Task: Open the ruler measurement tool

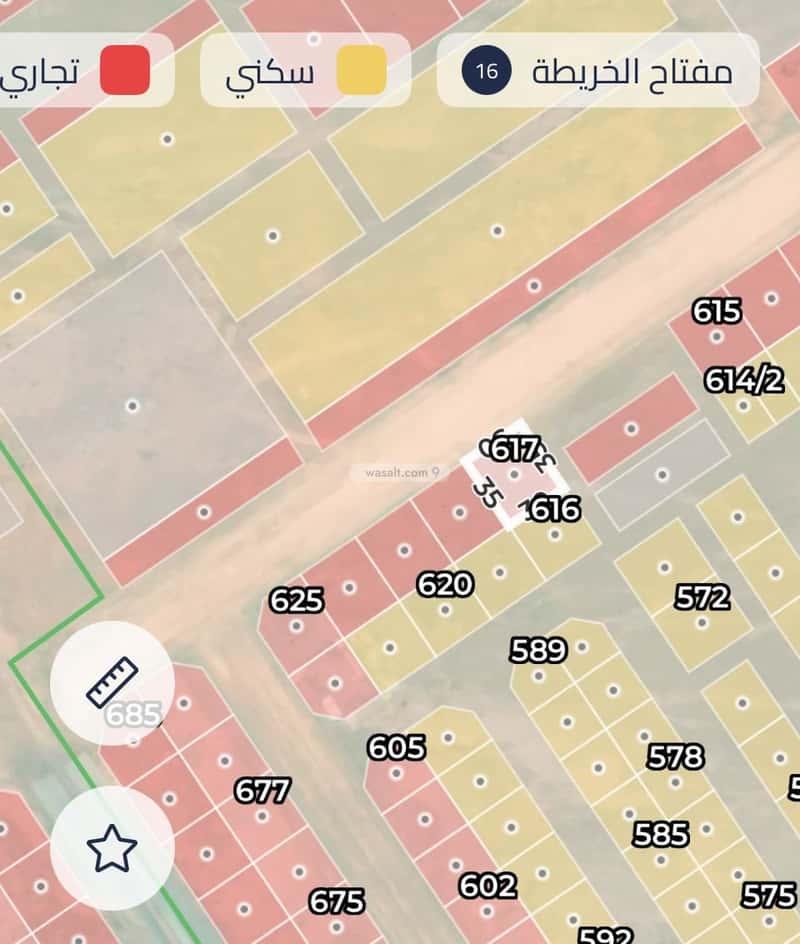Action: (x=112, y=682)
